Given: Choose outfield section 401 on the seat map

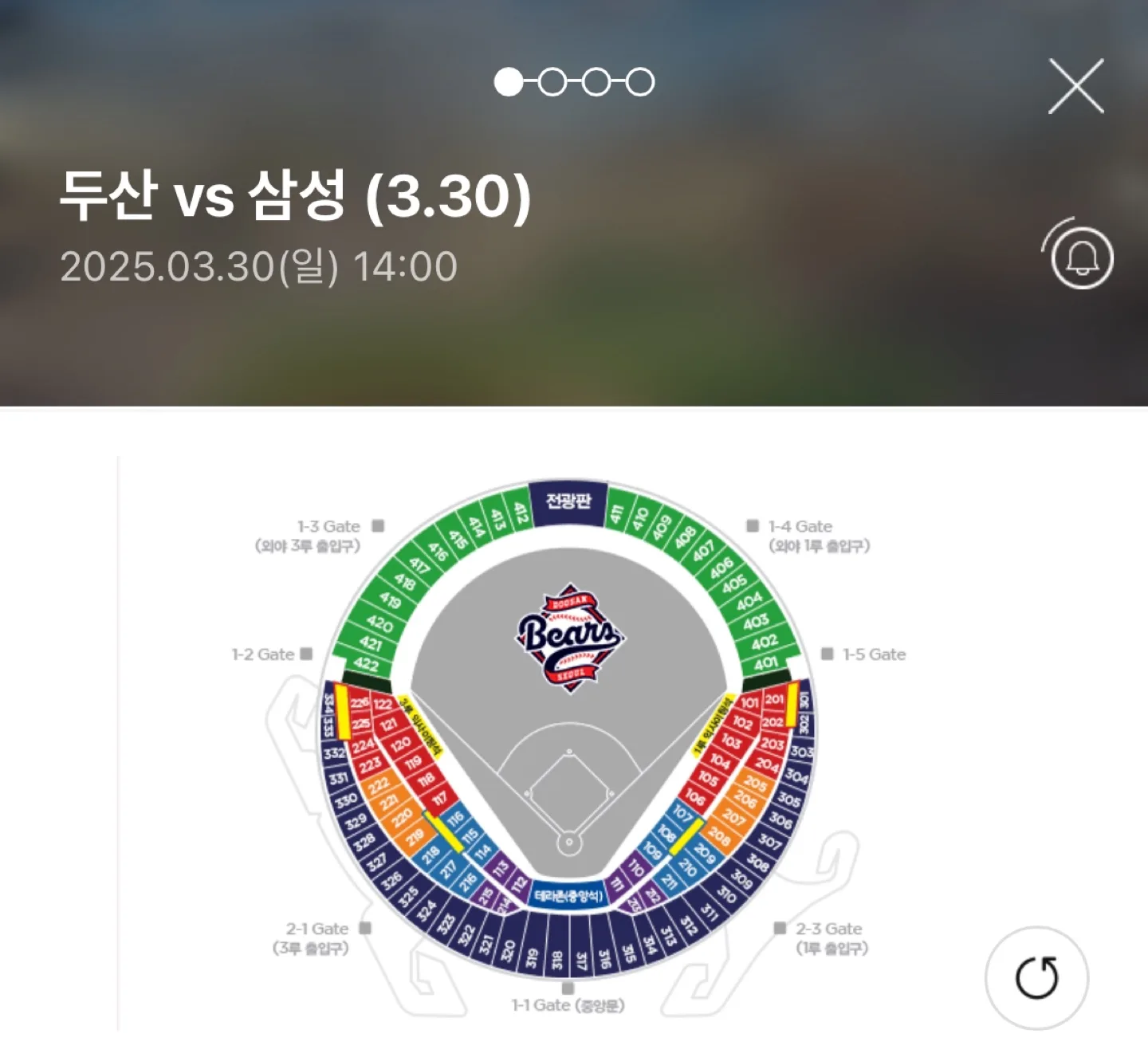Looking at the screenshot, I should [766, 662].
